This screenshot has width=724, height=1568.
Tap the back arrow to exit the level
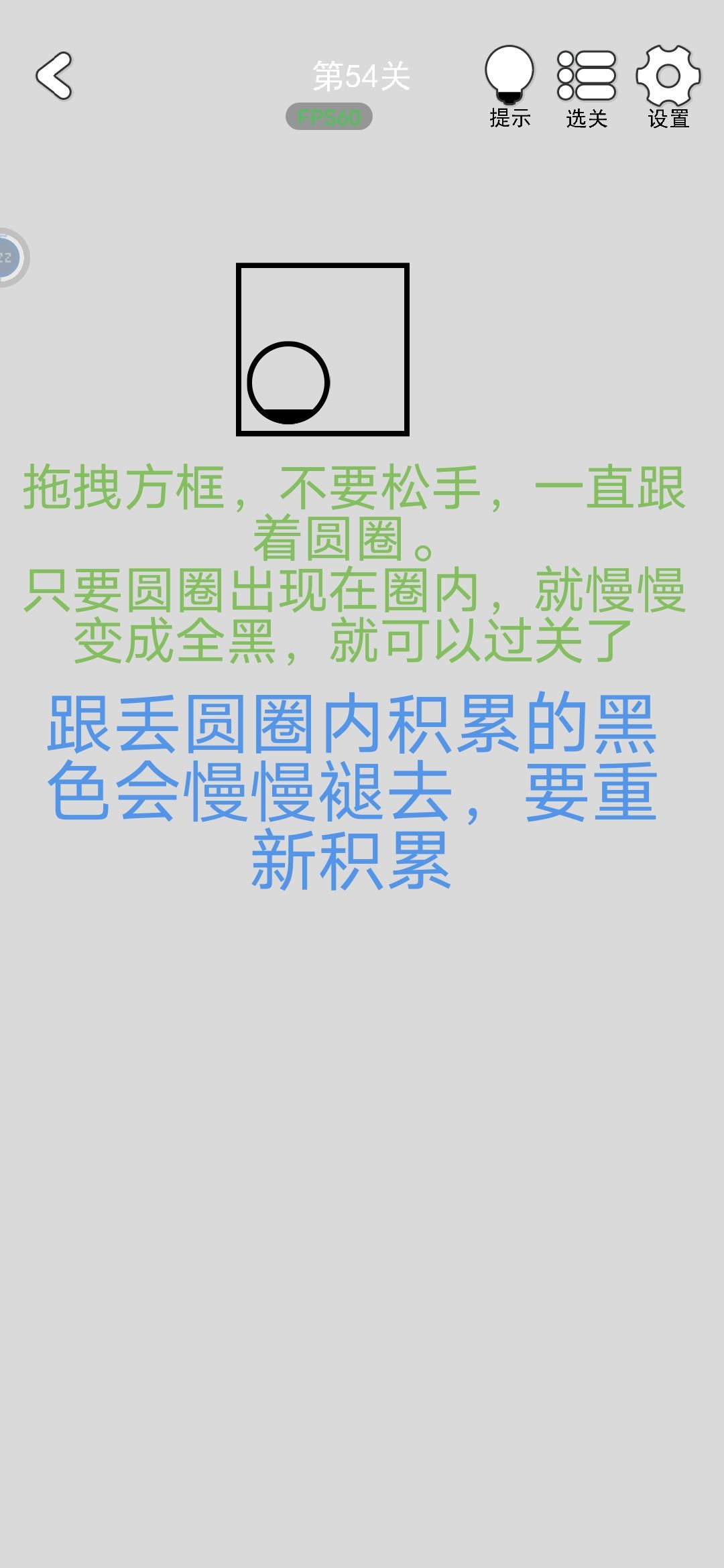pyautogui.click(x=52, y=76)
